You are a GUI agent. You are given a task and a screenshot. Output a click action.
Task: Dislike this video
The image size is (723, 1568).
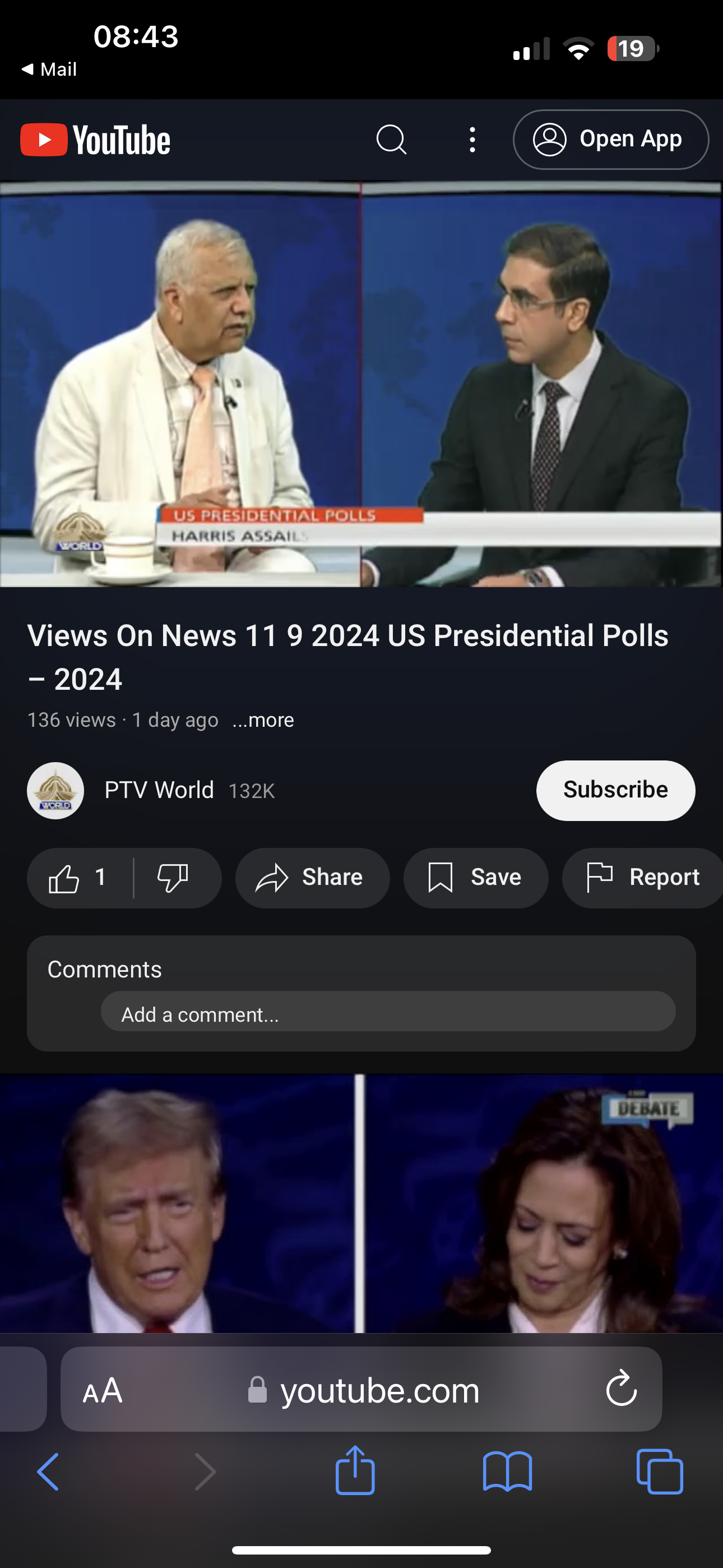click(x=173, y=878)
